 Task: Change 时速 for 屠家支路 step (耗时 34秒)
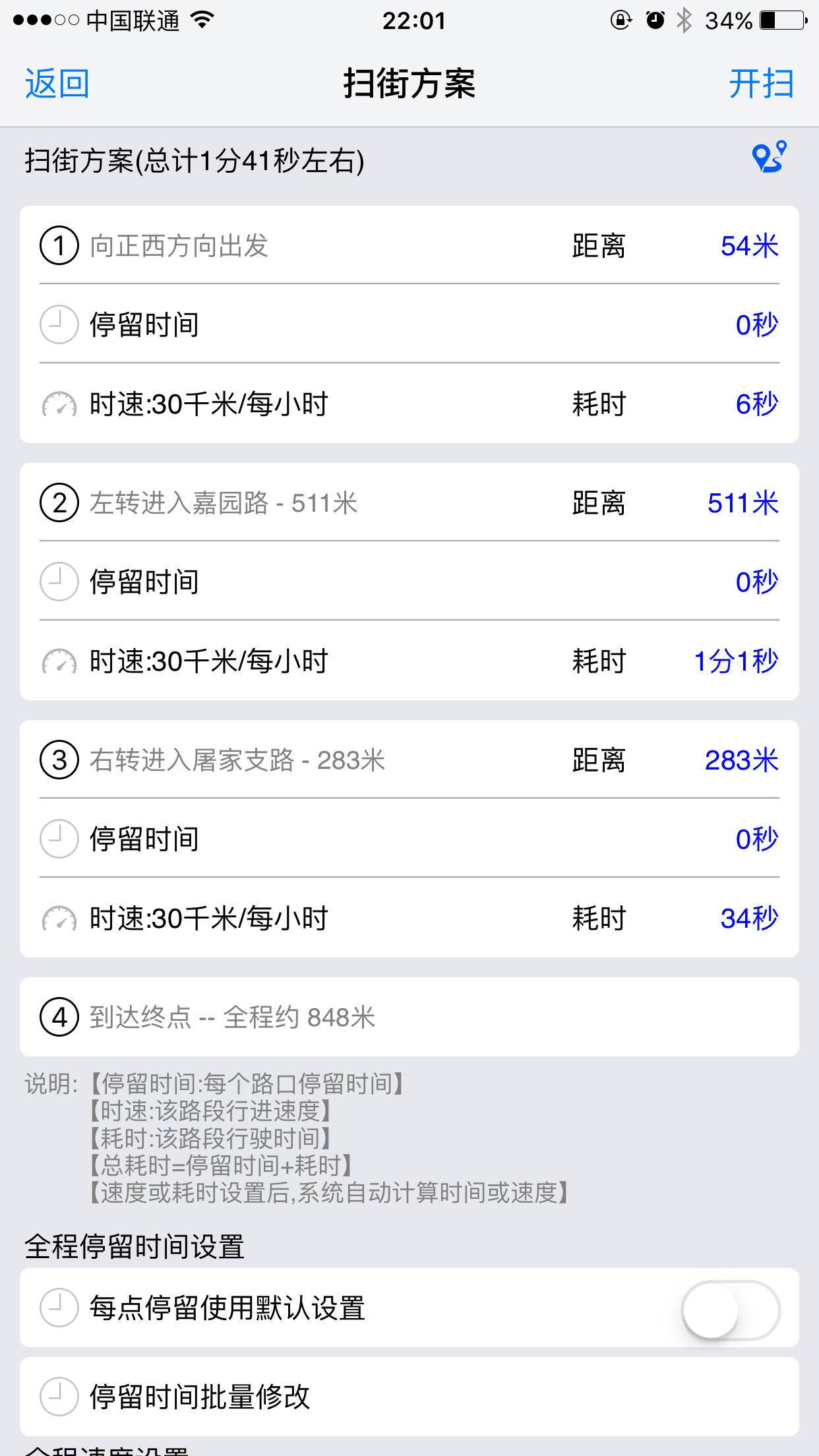[409, 918]
